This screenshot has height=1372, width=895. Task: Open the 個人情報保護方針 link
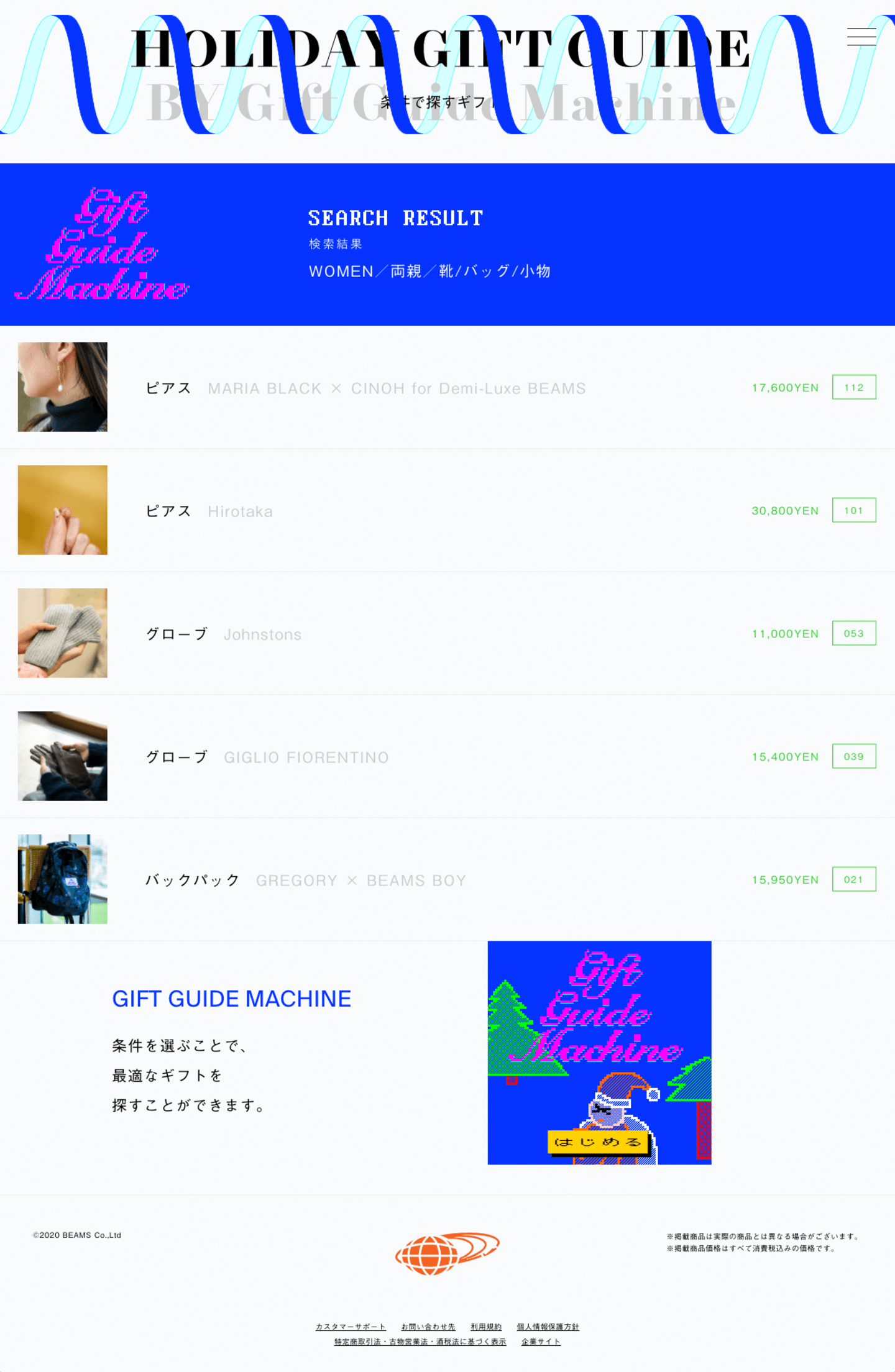tap(548, 1327)
